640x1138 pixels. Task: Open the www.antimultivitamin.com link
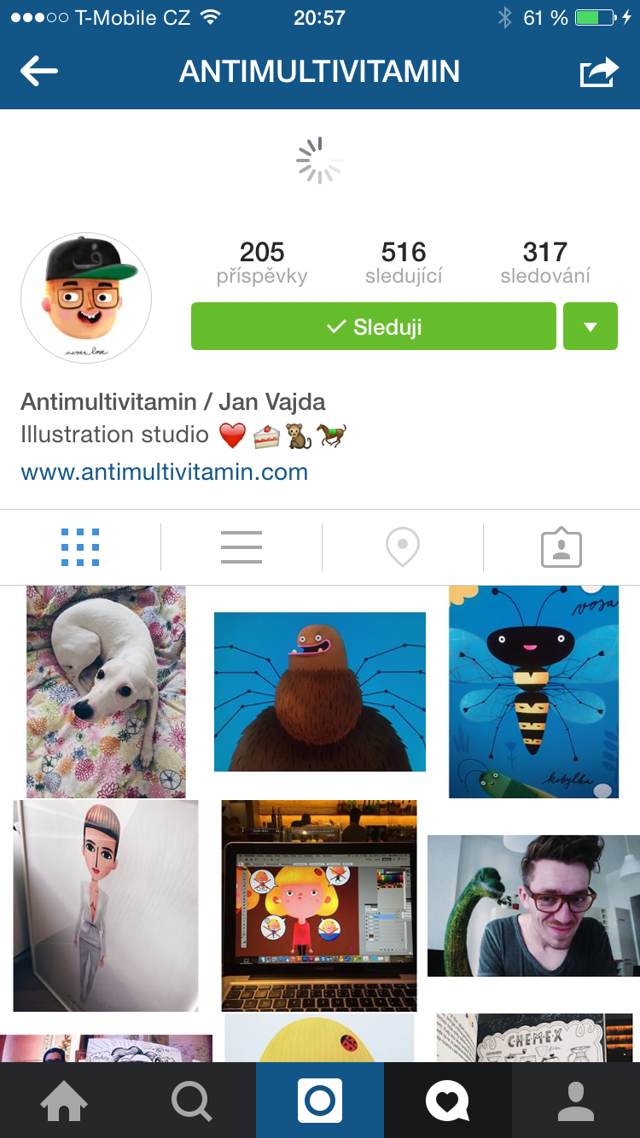(x=165, y=472)
